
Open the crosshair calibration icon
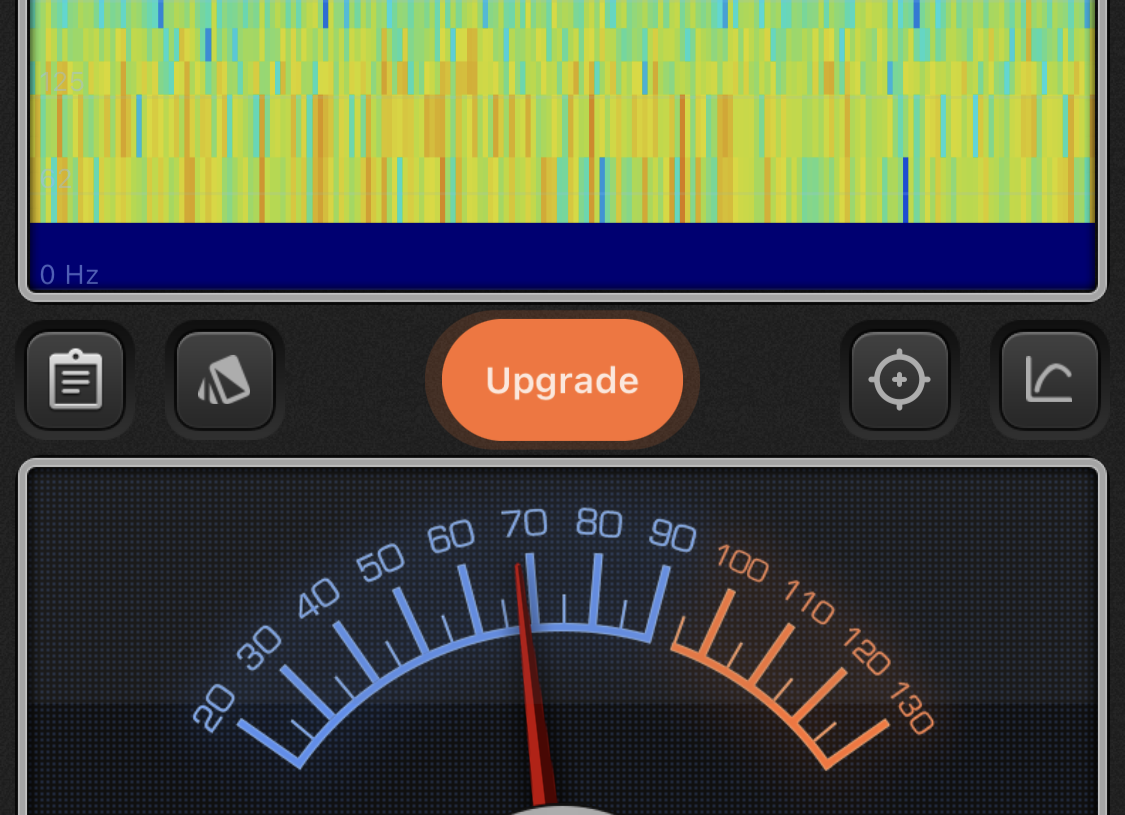pyautogui.click(x=899, y=380)
